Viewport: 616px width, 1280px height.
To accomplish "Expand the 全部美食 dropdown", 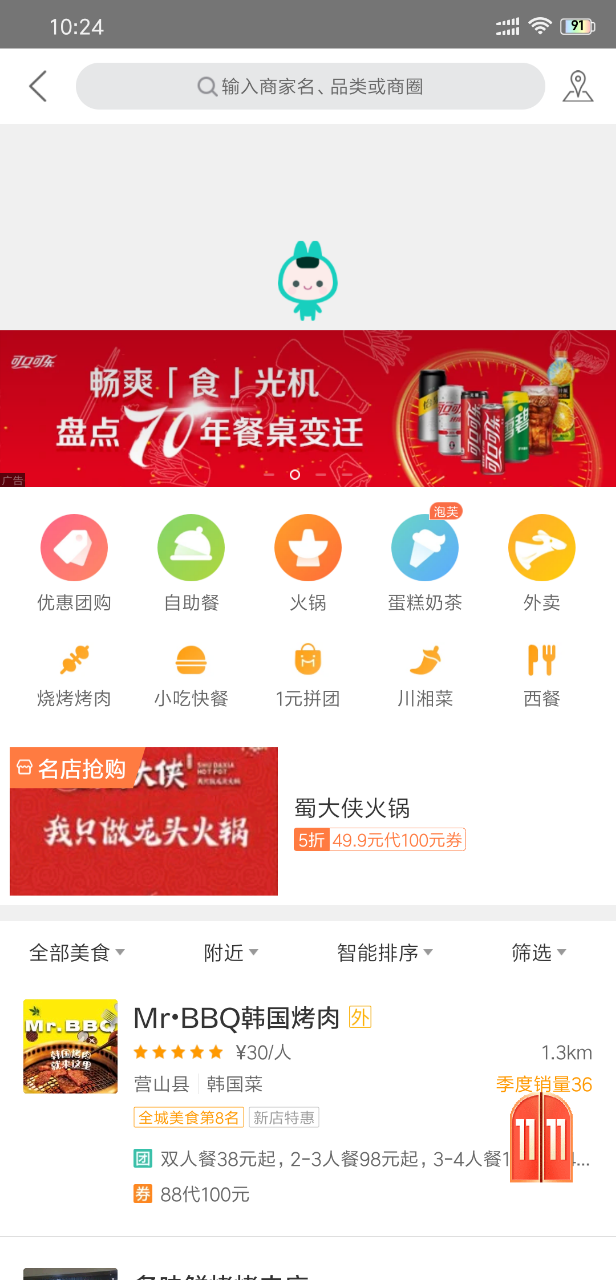I will (77, 953).
